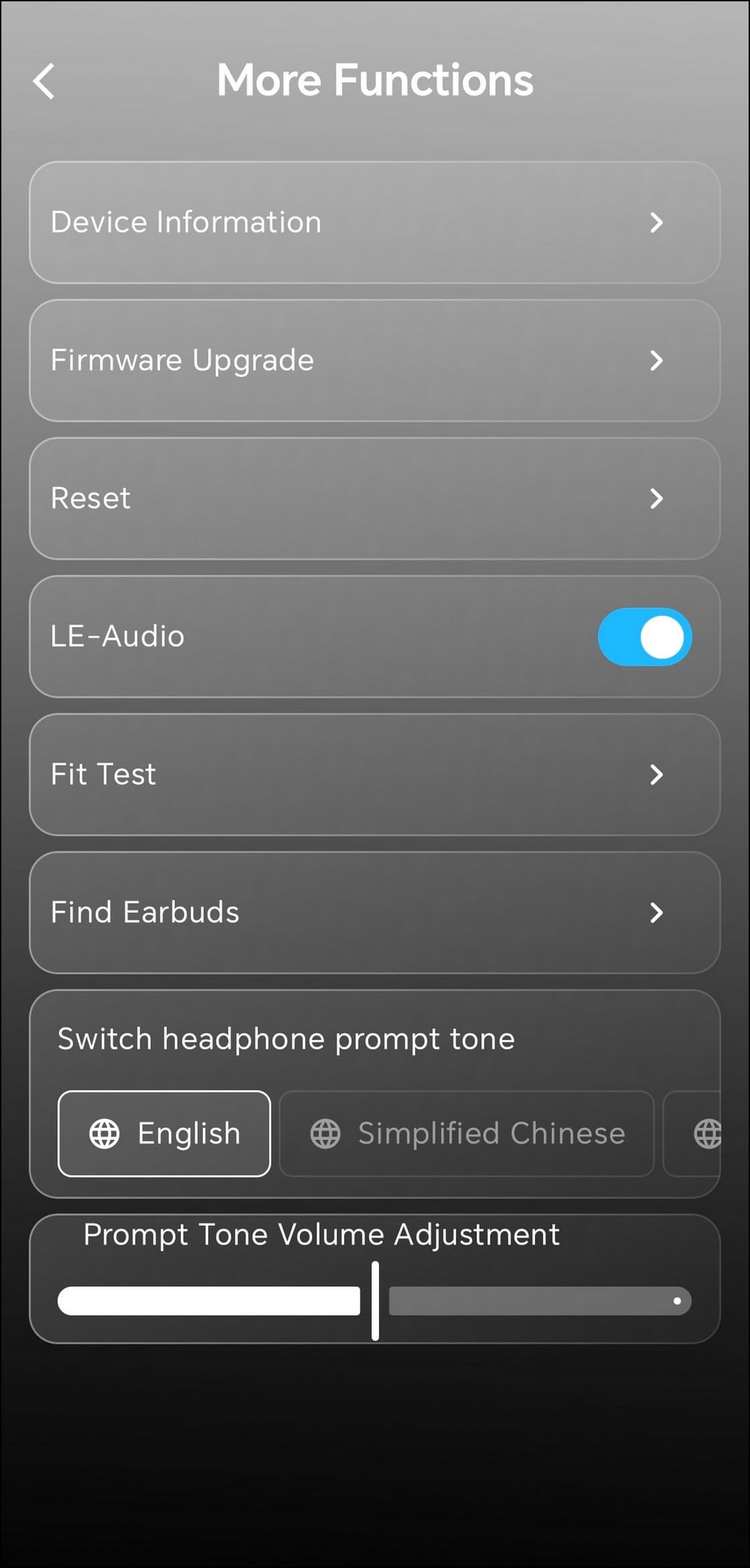Select English prompt tone

165,1134
